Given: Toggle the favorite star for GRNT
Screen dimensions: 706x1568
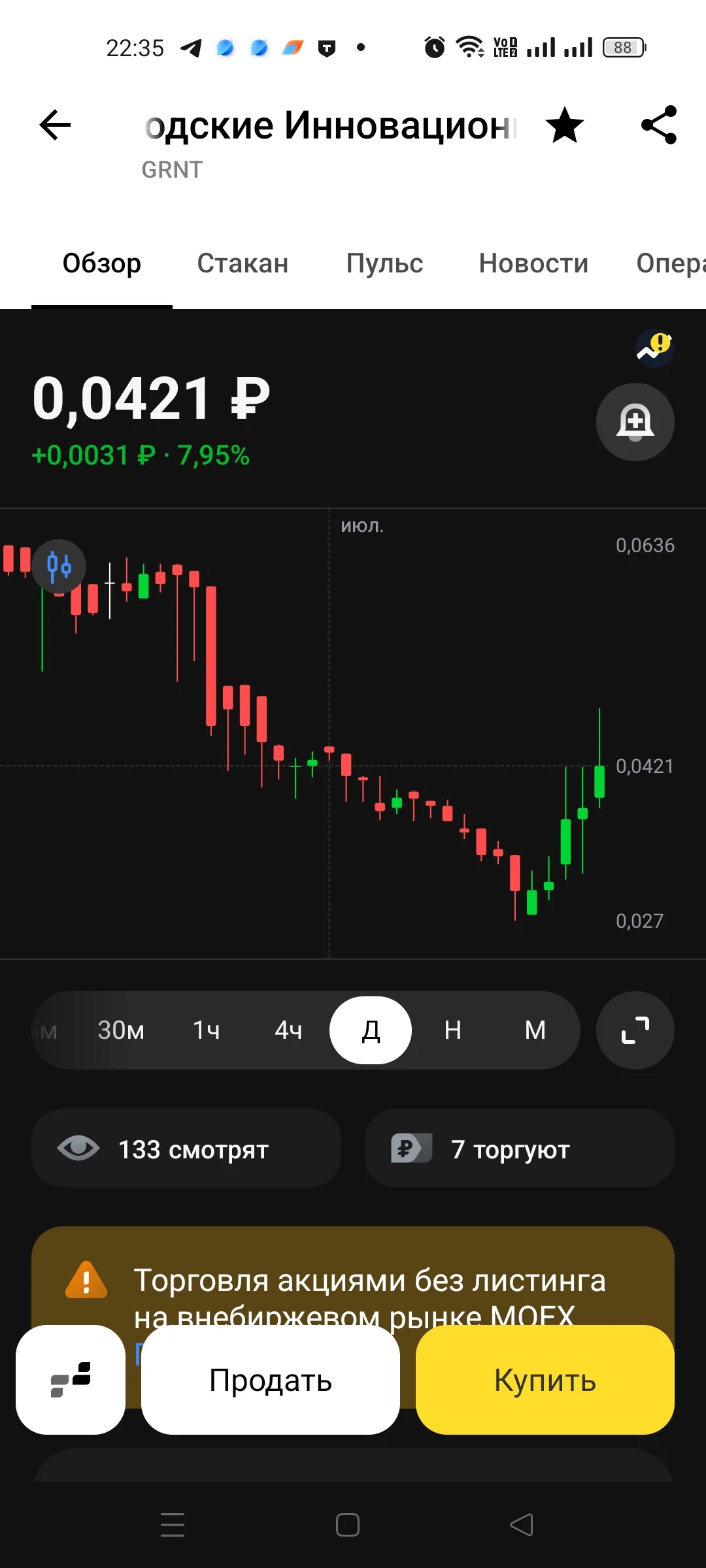Looking at the screenshot, I should coord(565,125).
